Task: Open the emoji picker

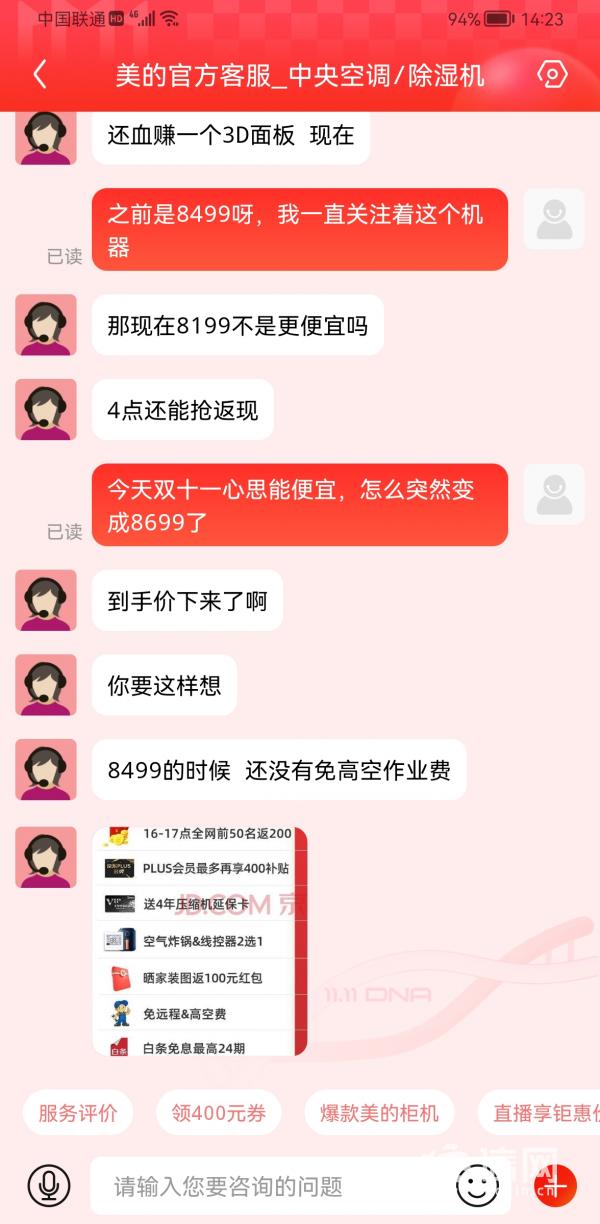Action: 477,1187
